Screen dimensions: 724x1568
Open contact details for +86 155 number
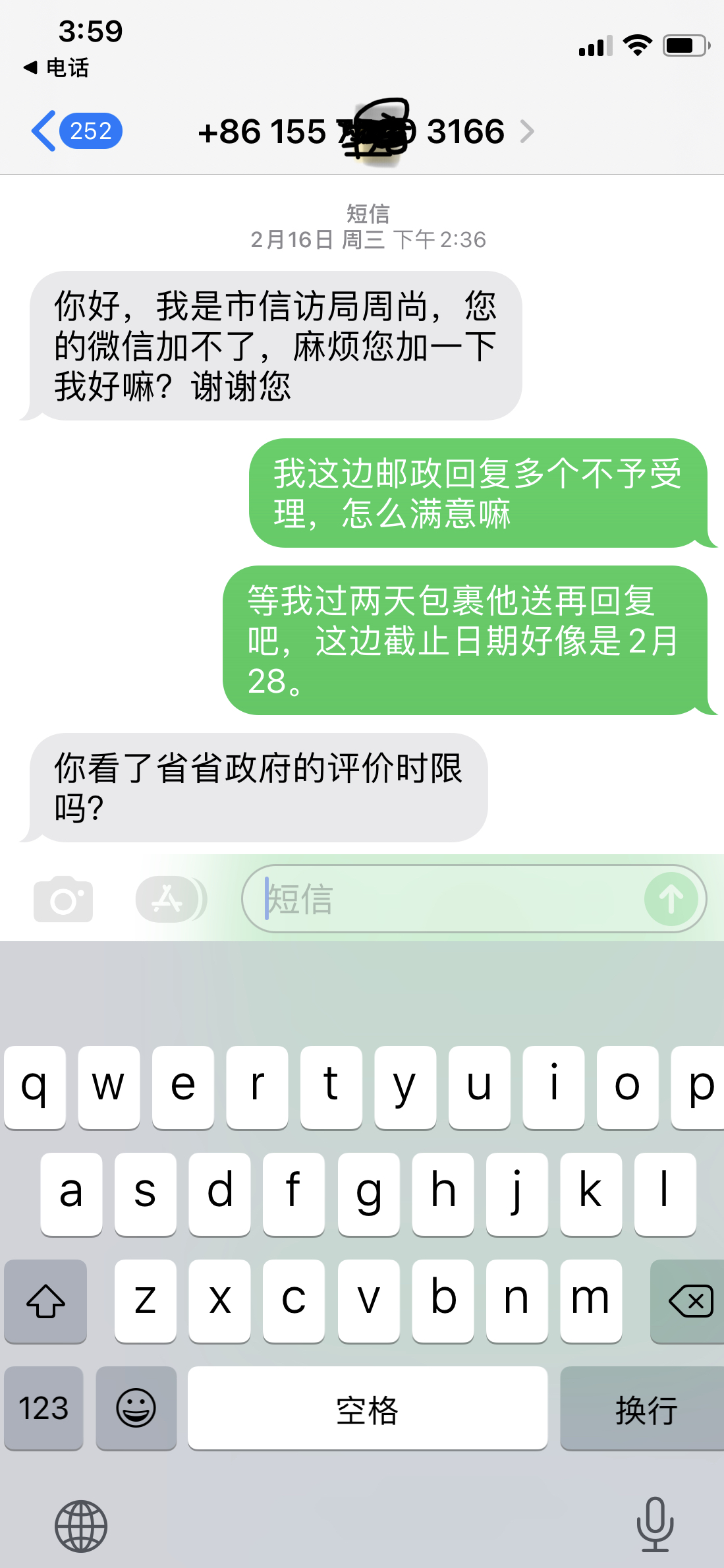pyautogui.click(x=366, y=132)
